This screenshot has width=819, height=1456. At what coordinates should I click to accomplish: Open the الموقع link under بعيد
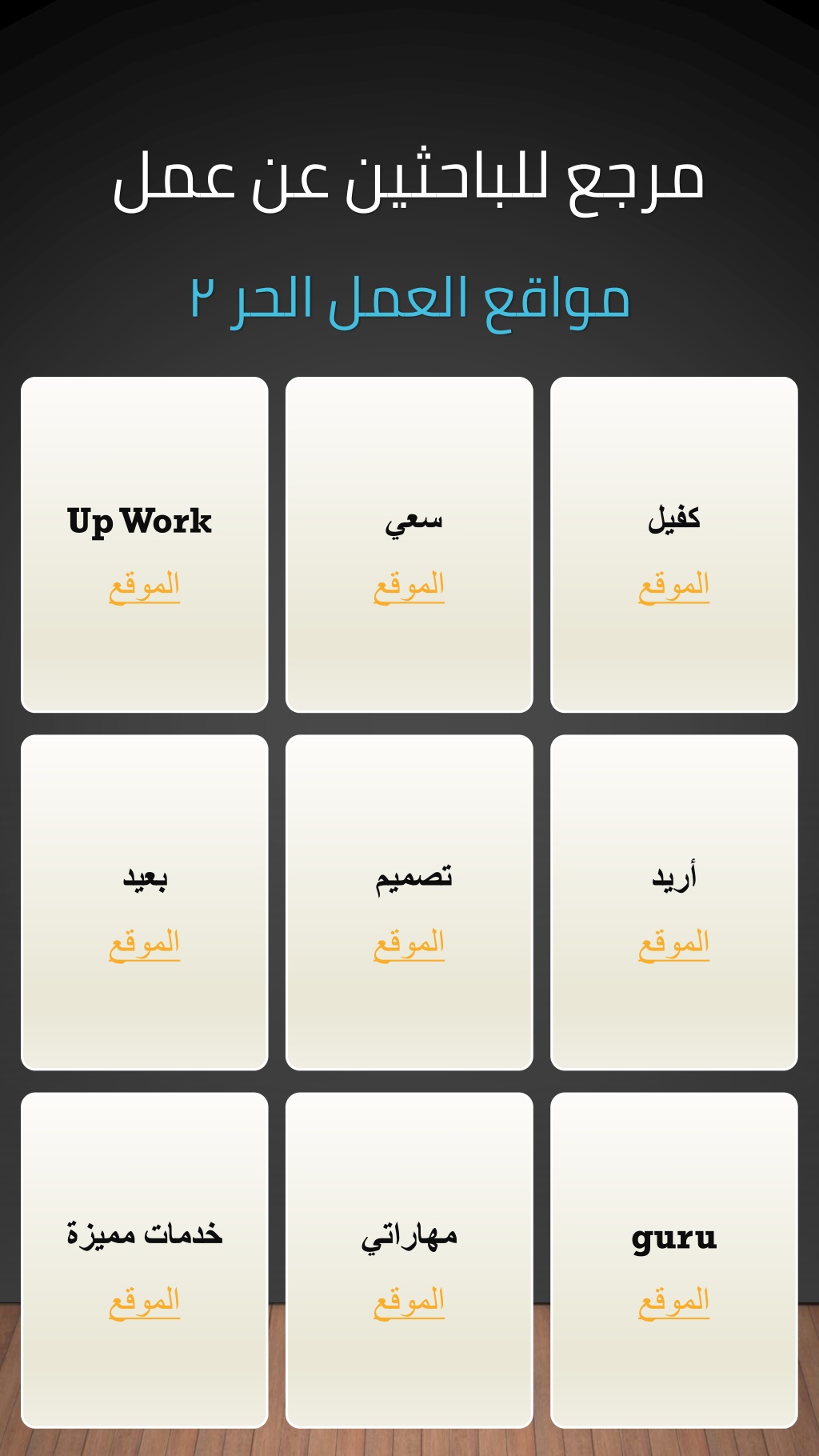(x=144, y=944)
